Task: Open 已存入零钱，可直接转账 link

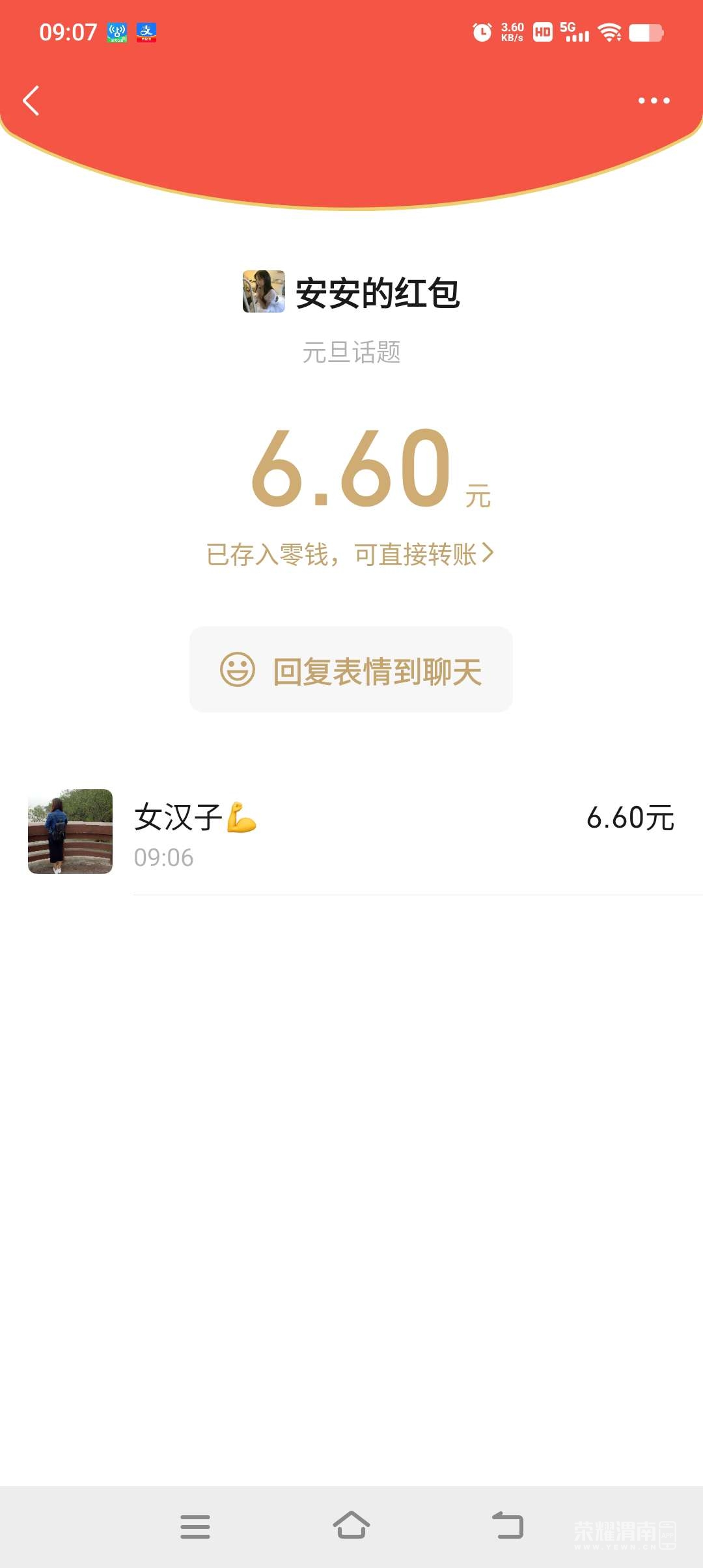Action: 350,555
